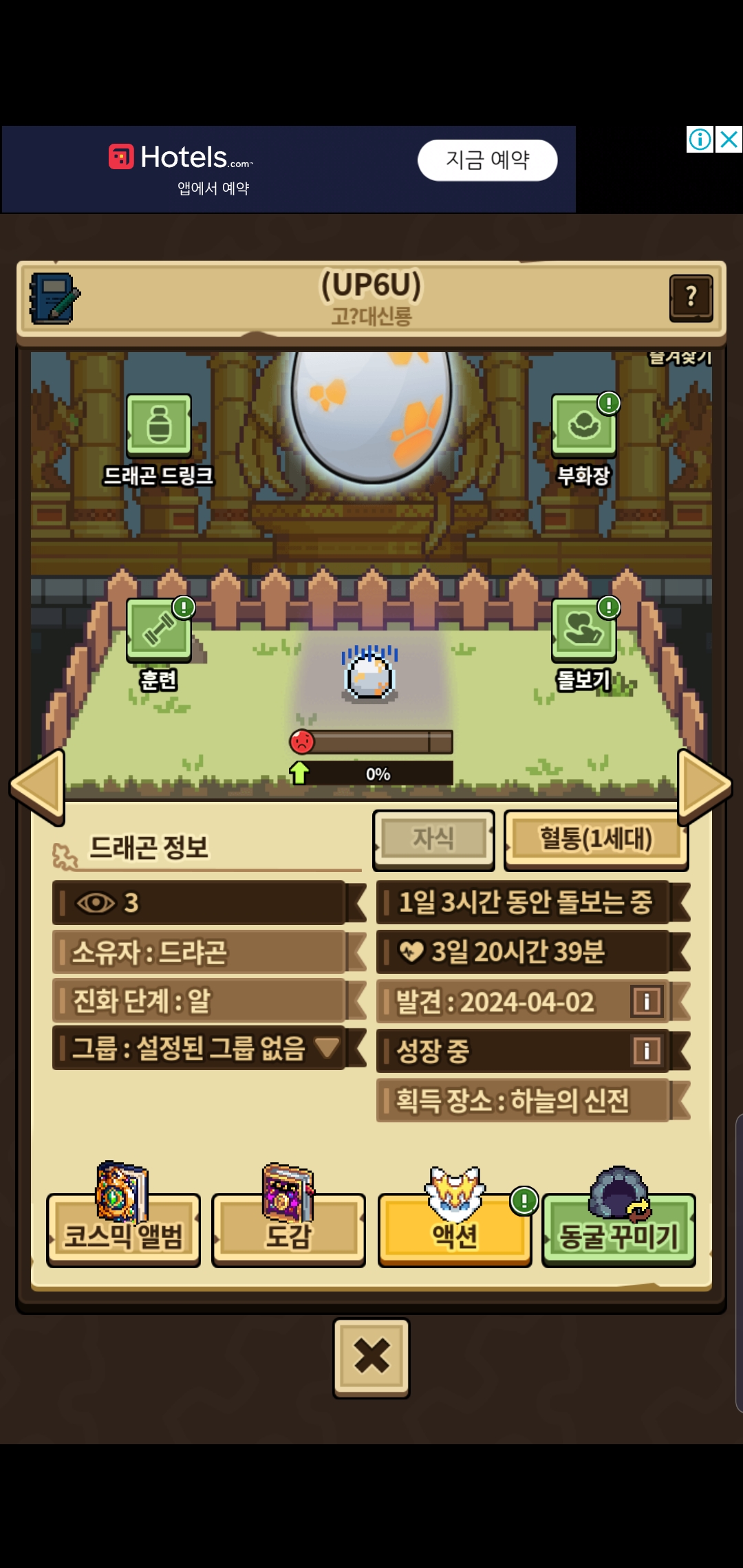Open the 부화장 hatchery

(x=584, y=426)
